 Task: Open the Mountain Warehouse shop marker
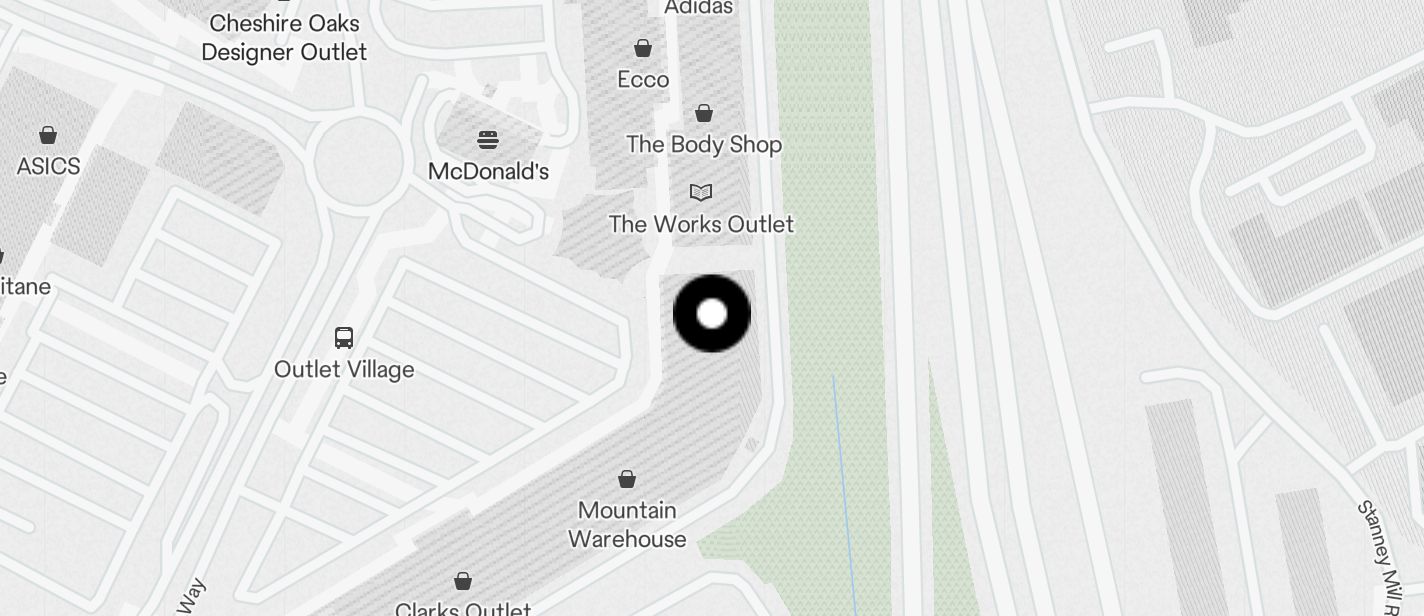(x=627, y=480)
